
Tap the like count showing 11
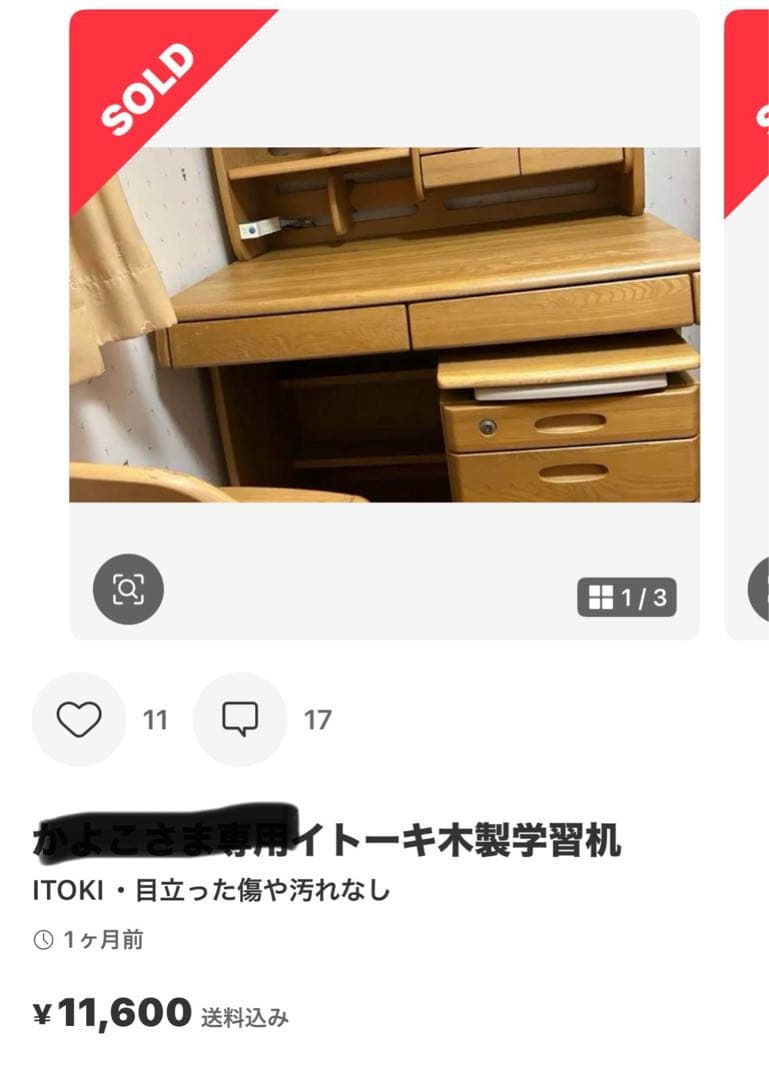[154, 718]
